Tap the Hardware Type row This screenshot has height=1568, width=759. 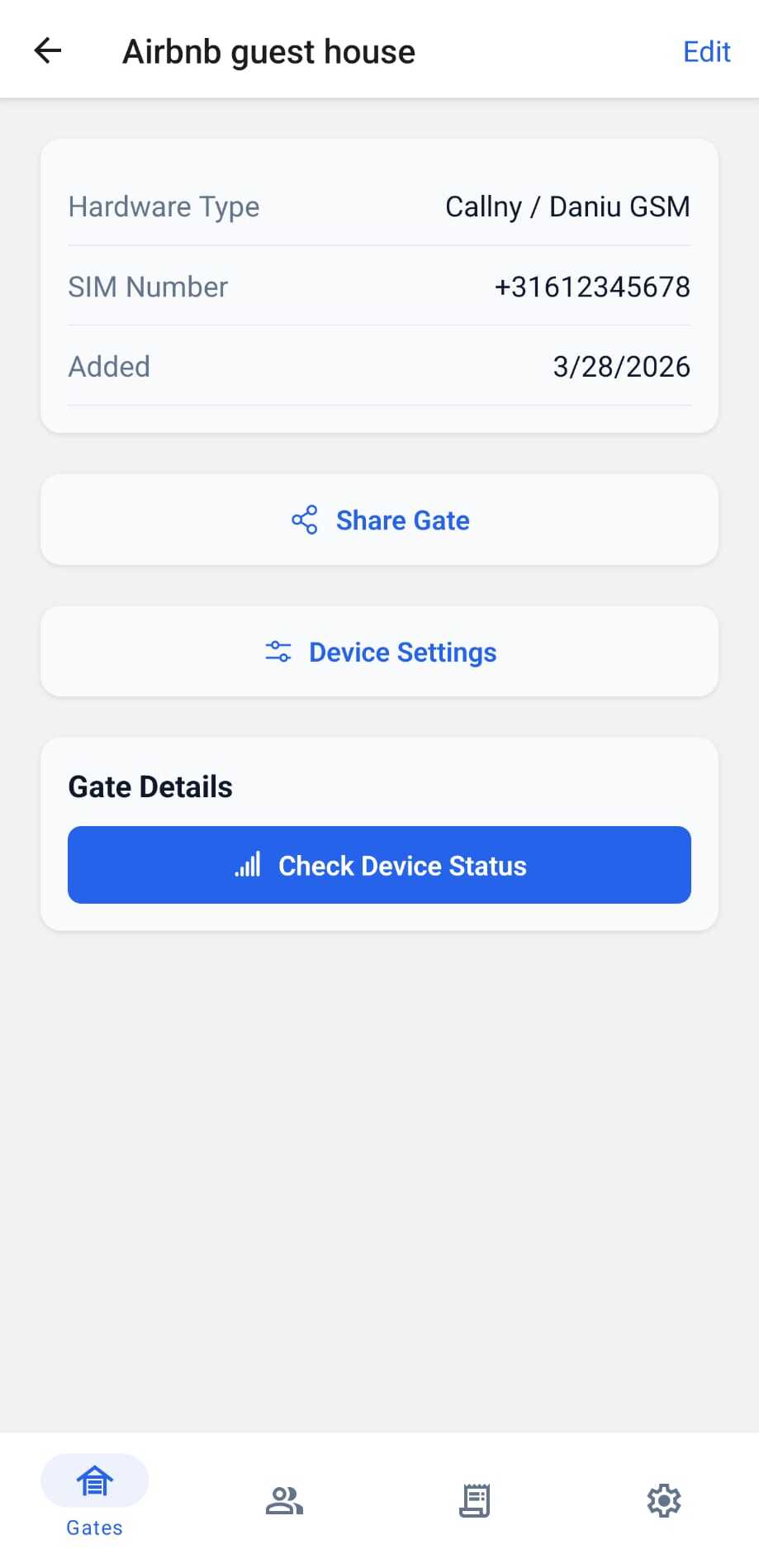[x=163, y=207]
